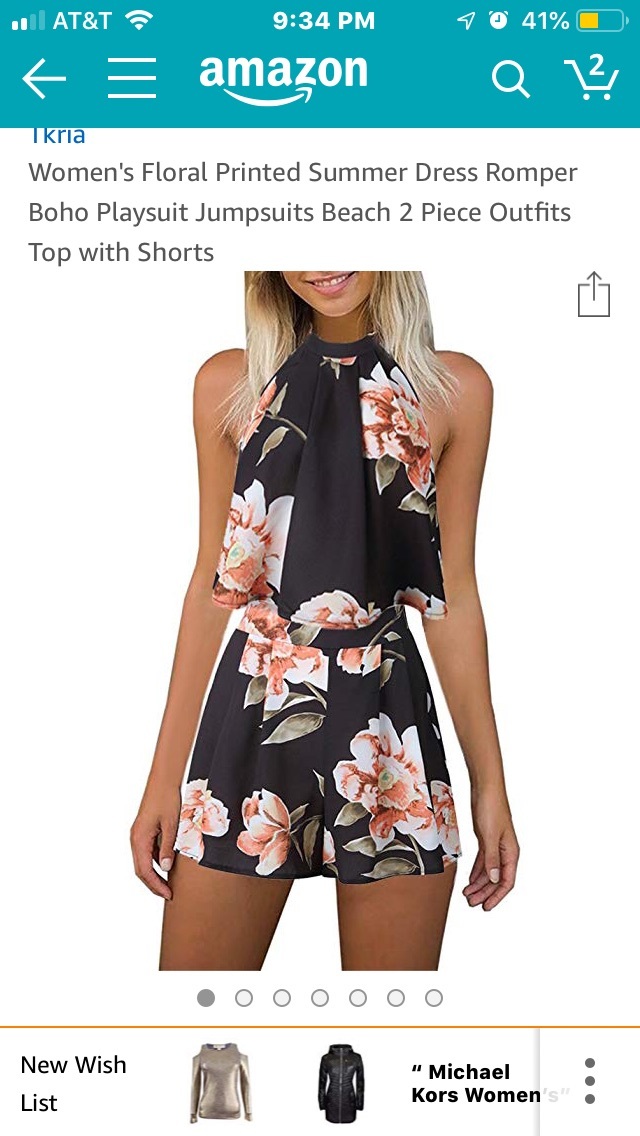
Task: View the shopping cart
Action: pyautogui.click(x=590, y=77)
